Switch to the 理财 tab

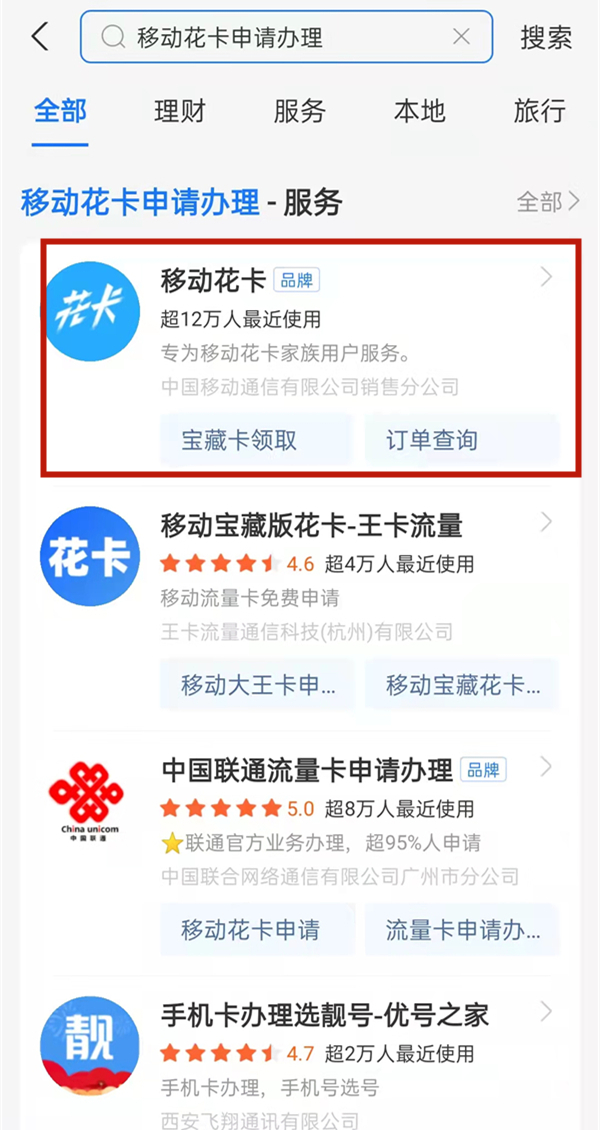pos(180,111)
